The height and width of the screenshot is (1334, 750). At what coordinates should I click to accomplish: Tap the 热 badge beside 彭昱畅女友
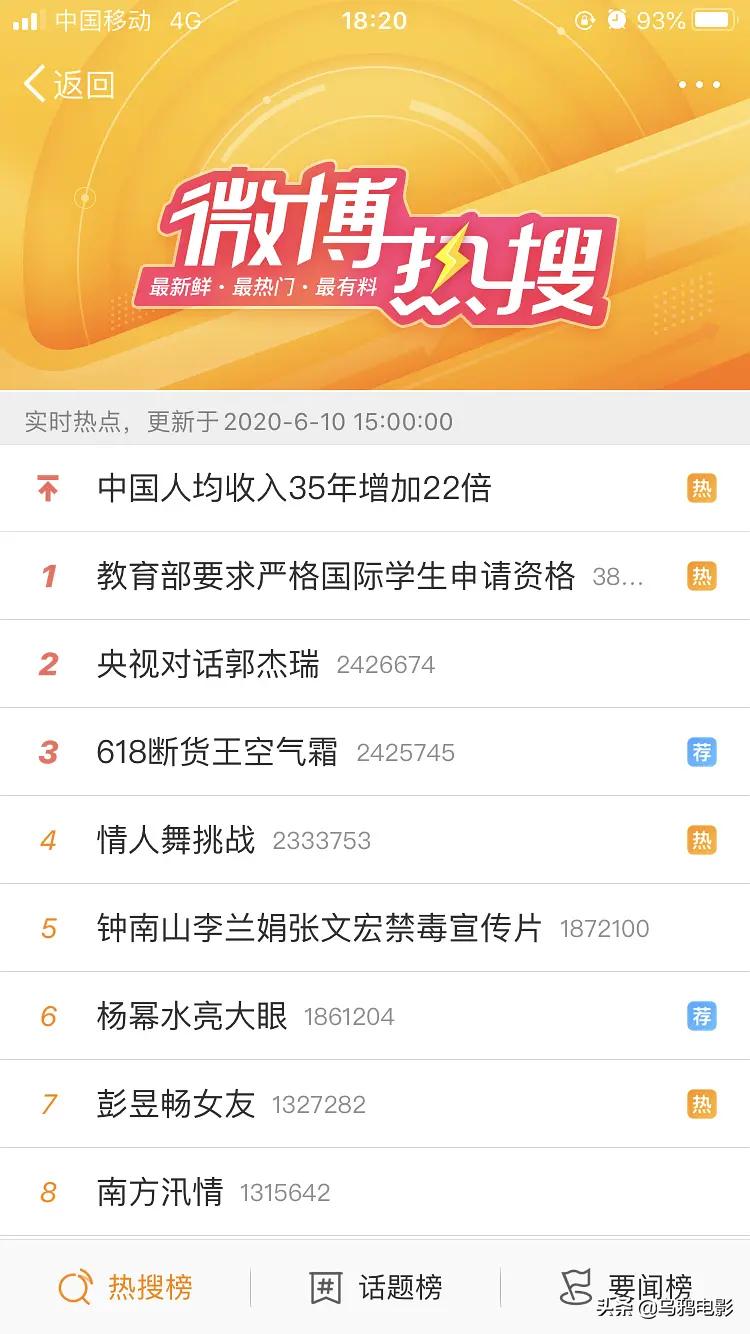(703, 1104)
